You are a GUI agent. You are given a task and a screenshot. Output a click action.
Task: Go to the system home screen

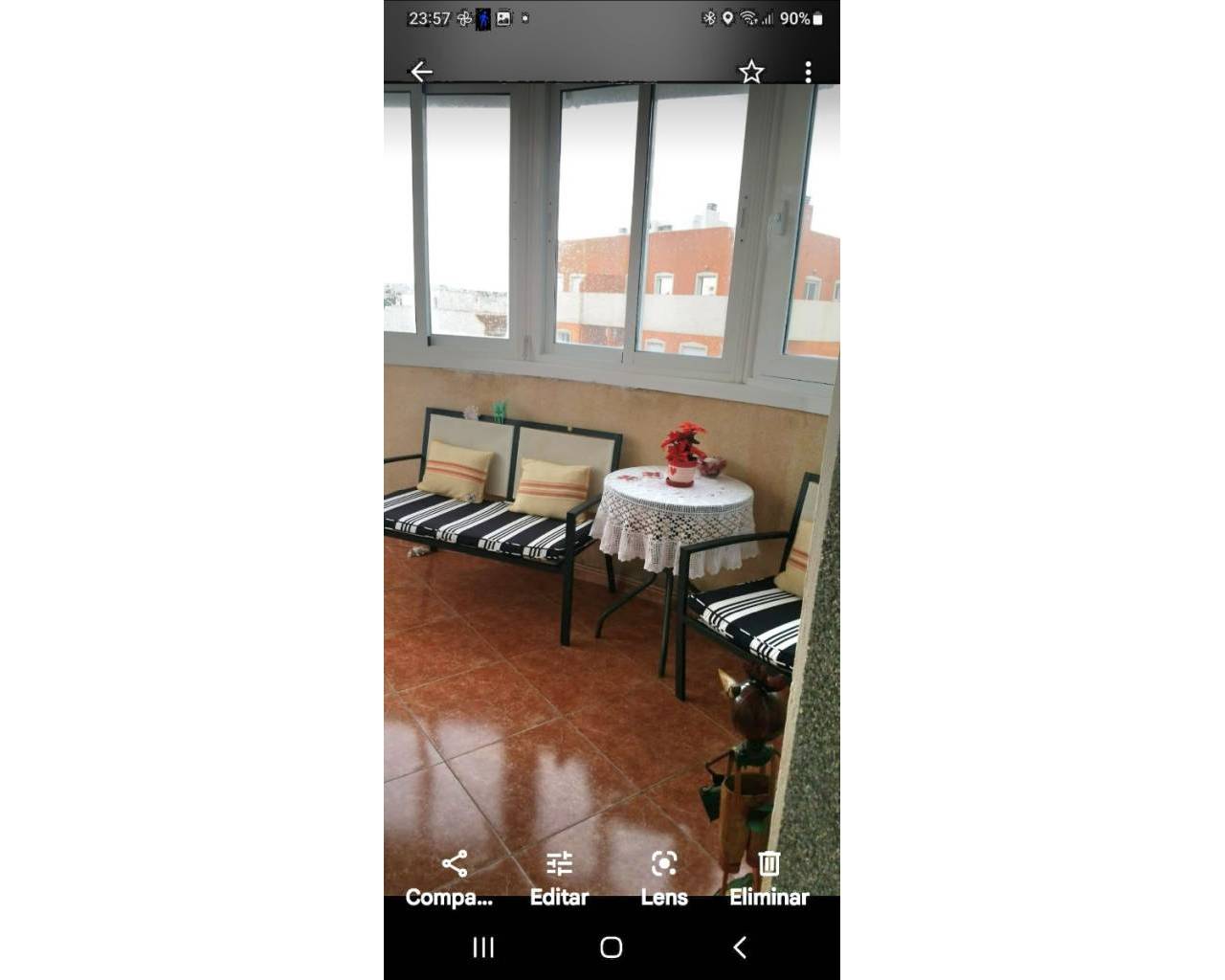(612, 947)
